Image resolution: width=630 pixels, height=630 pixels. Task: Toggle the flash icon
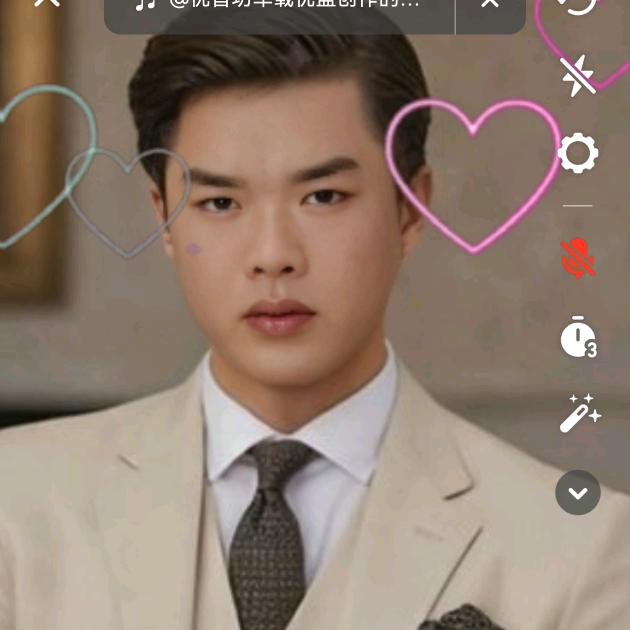(x=578, y=76)
